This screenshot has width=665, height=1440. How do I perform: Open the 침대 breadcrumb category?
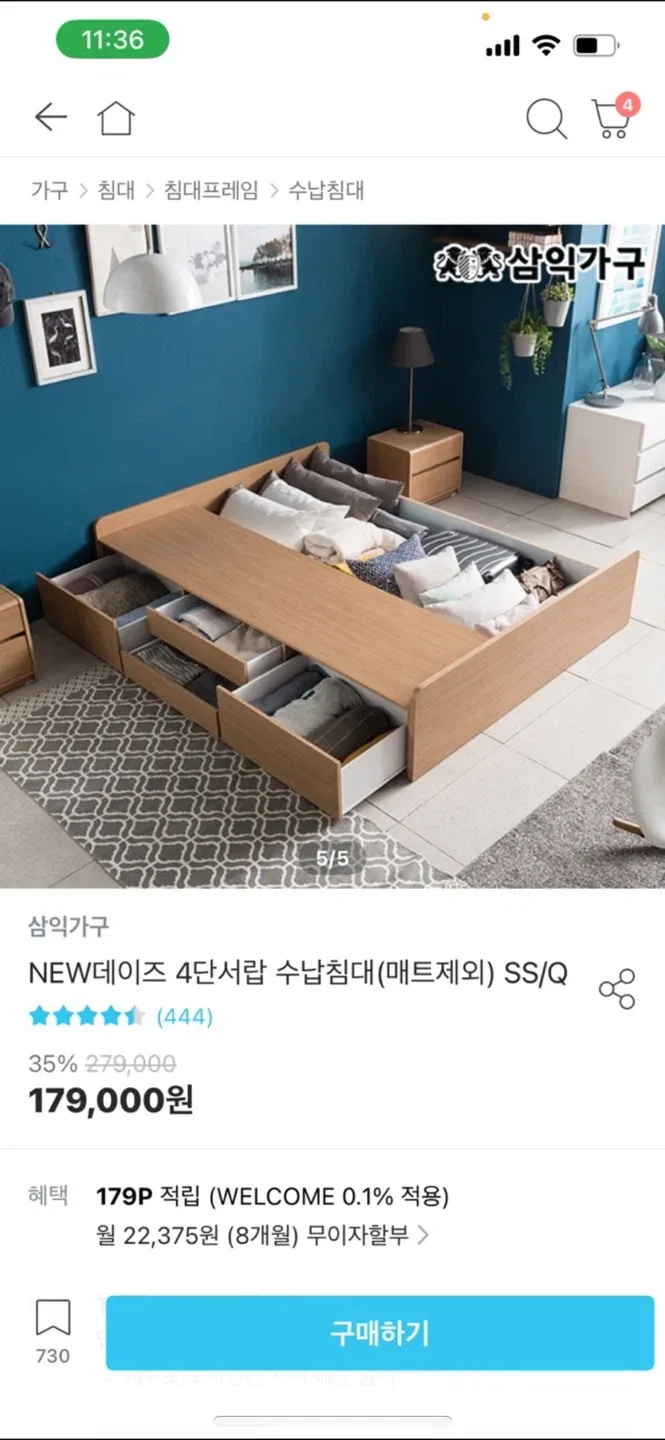pos(116,190)
